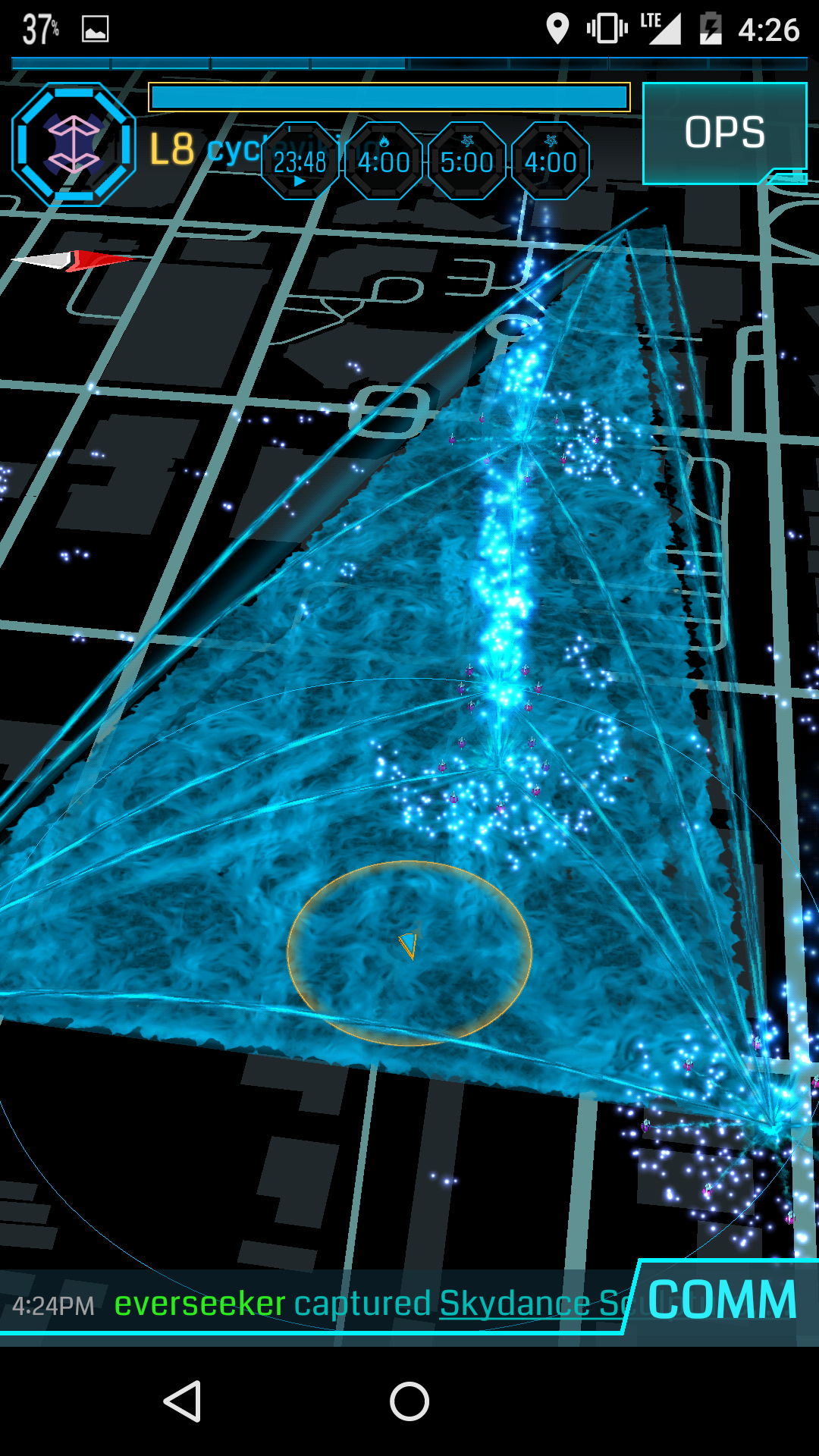The width and height of the screenshot is (819, 1456).
Task: Select agent name everseeker in COMM feed
Action: pos(199,1304)
